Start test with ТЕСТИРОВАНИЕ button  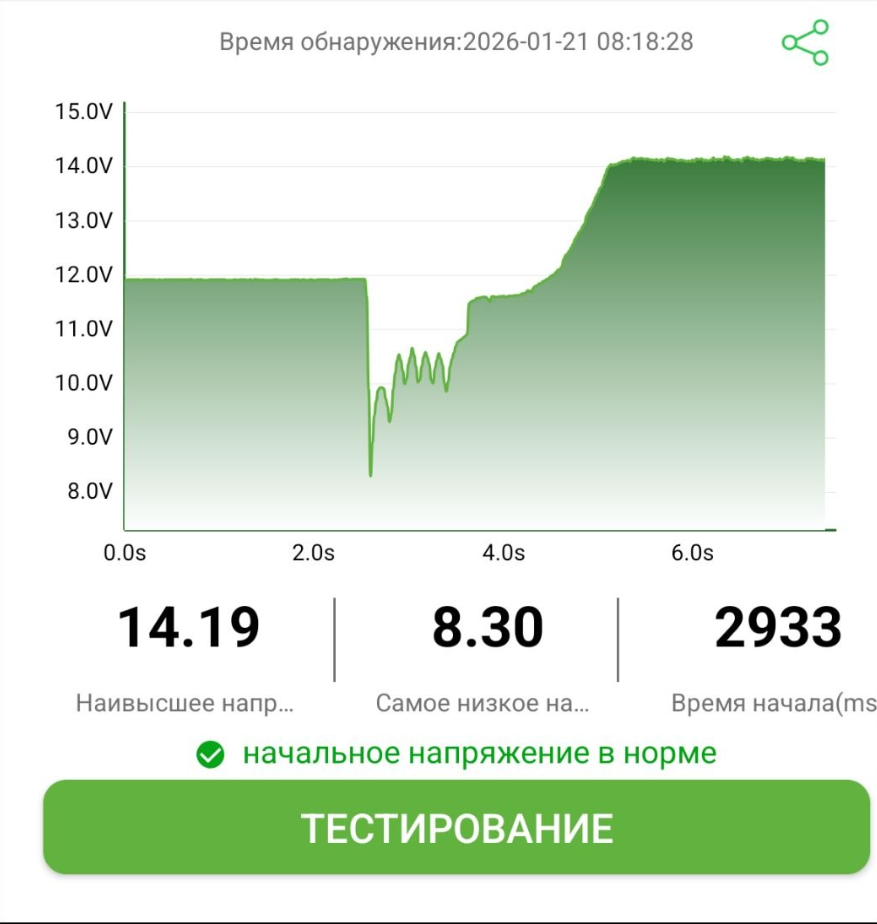456,828
